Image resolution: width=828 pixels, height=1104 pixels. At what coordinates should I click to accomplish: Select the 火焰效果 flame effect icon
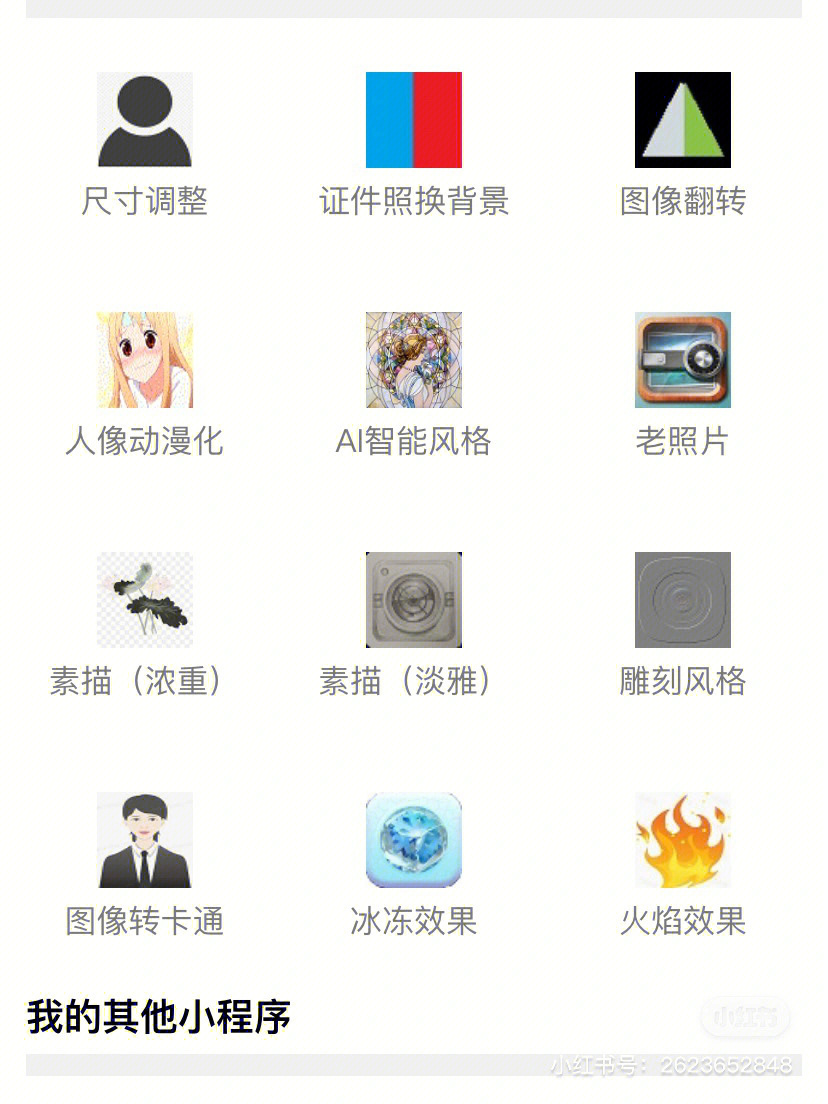pyautogui.click(x=681, y=839)
